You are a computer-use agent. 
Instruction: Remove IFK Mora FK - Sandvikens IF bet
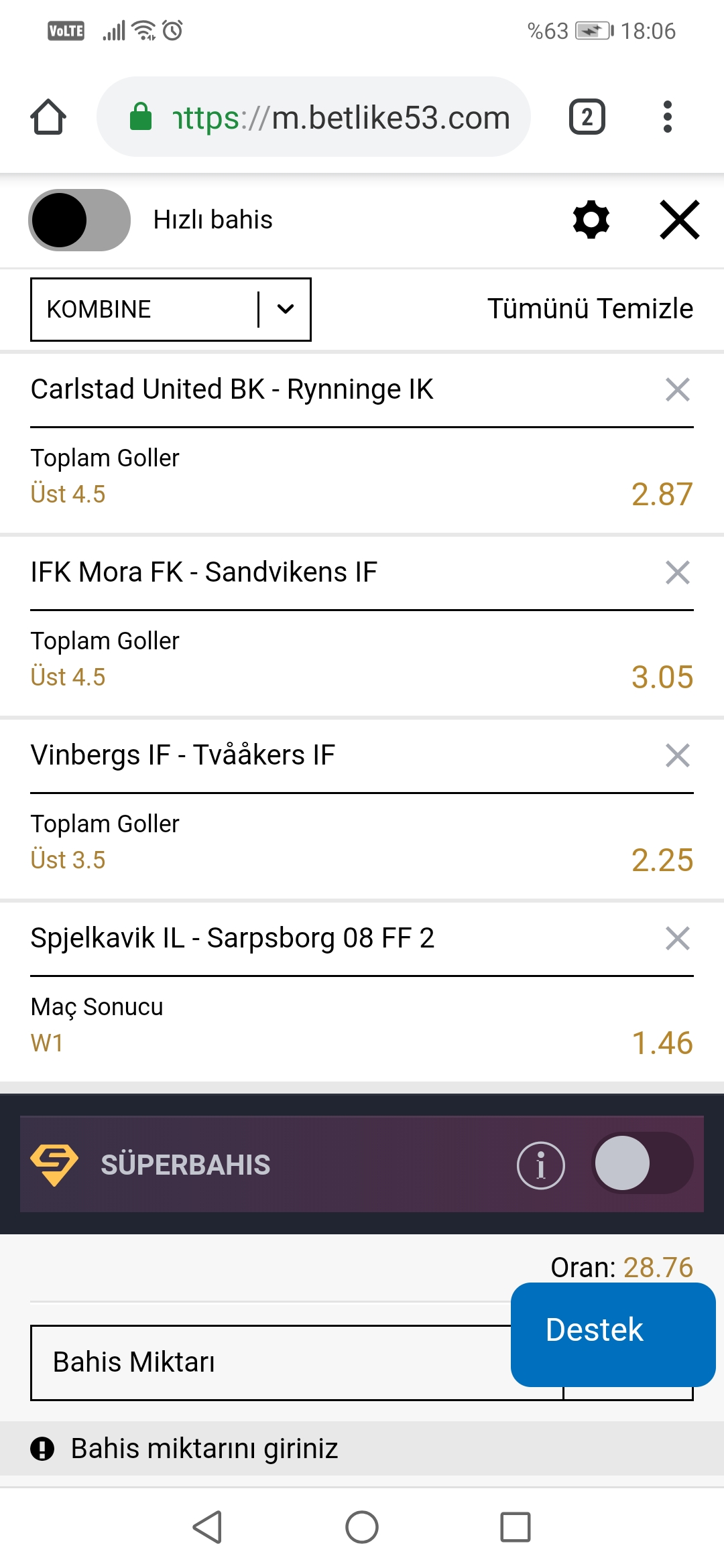point(678,572)
